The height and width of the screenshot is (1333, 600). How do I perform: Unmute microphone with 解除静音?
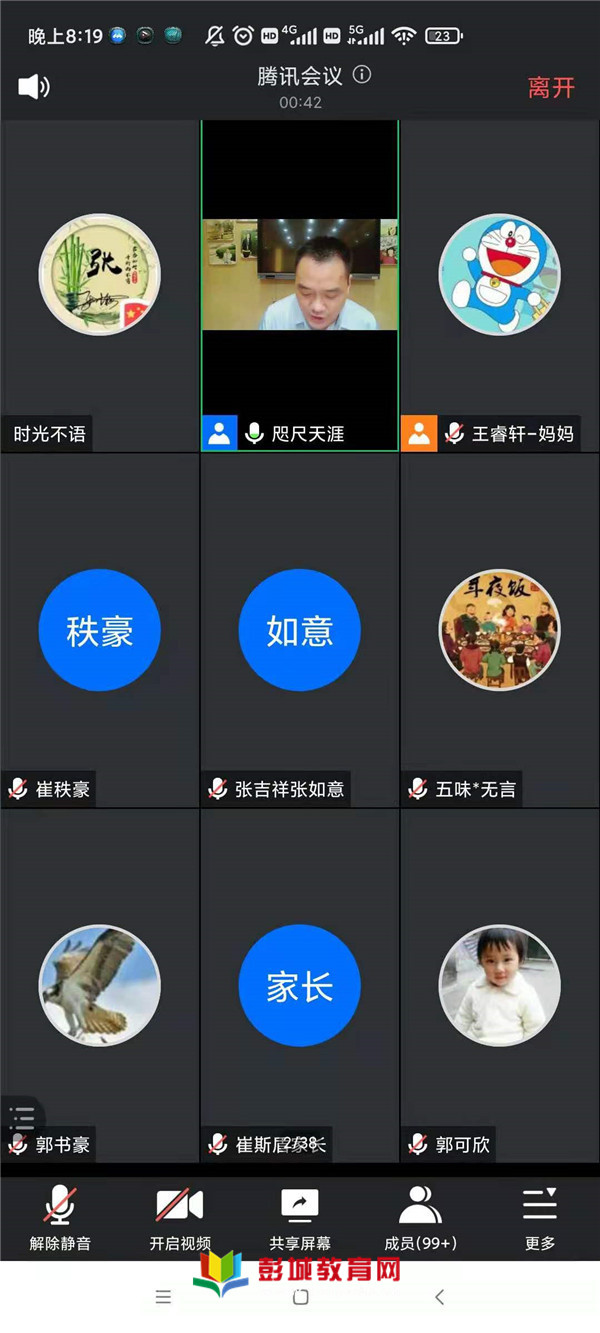click(x=60, y=1218)
